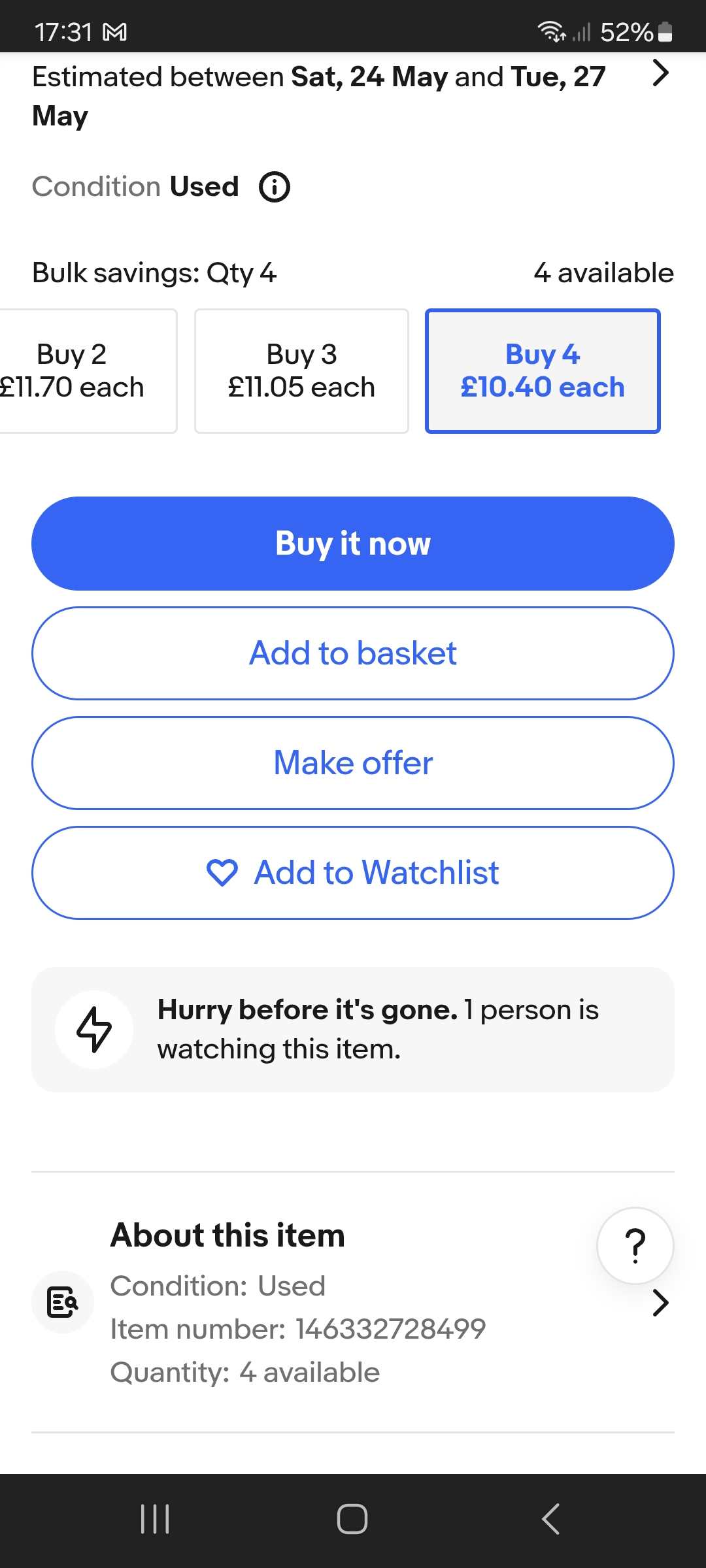This screenshot has height=1568, width=706.
Task: Select Buy 4 at £10.40 each
Action: point(543,370)
